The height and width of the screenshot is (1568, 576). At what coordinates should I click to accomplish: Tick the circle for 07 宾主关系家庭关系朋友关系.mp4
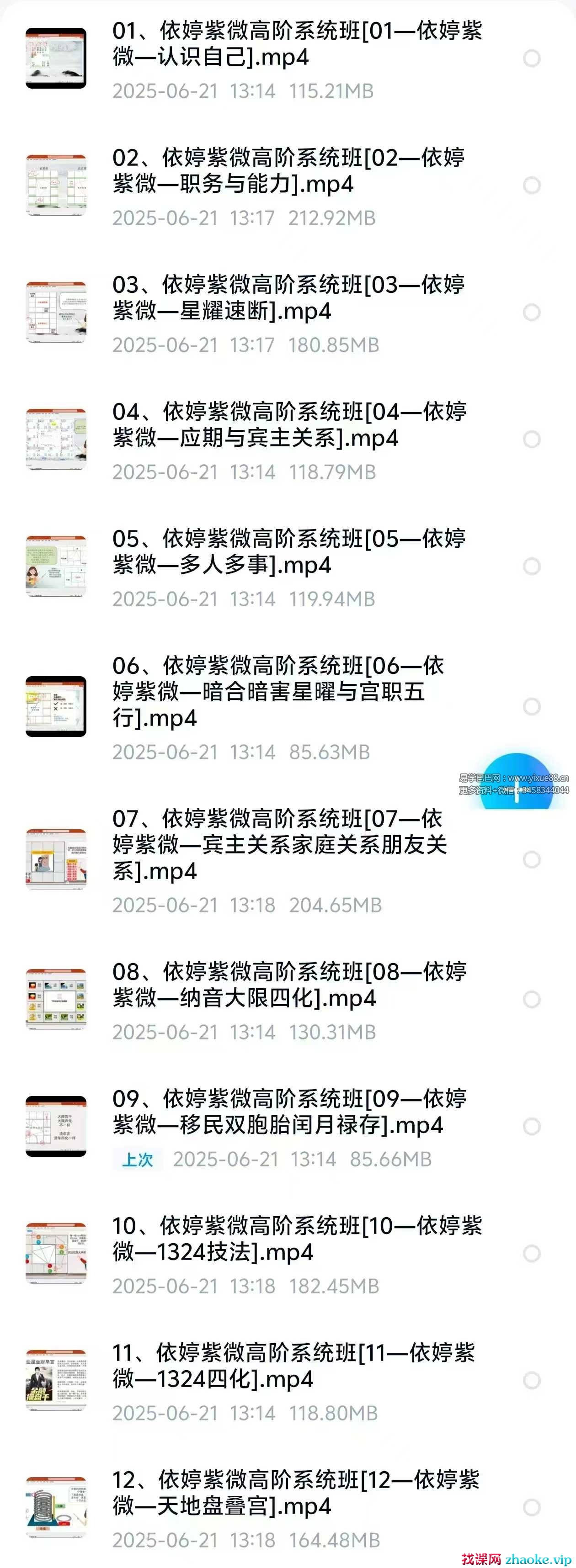(x=532, y=859)
